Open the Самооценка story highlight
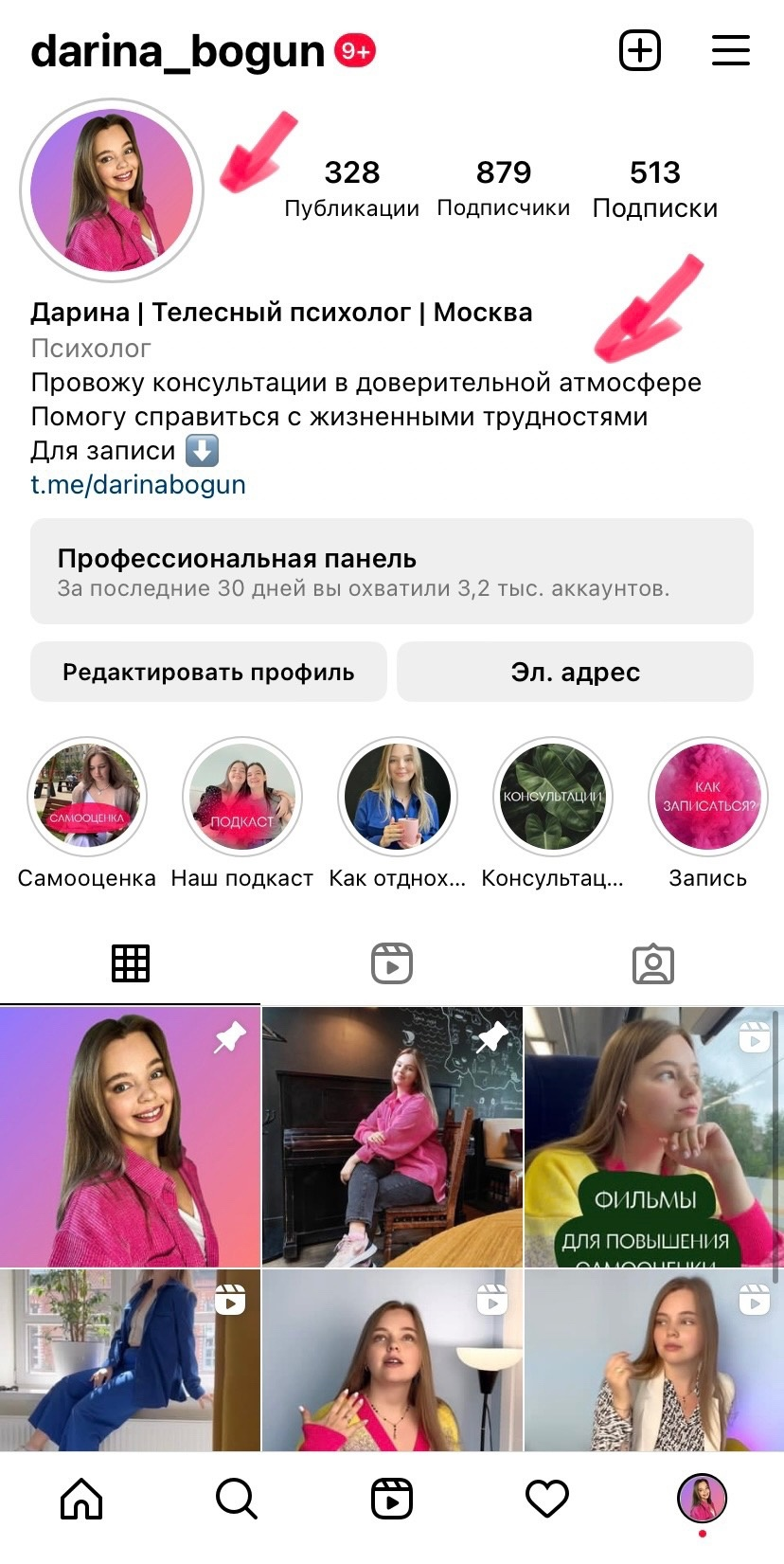This screenshot has height=1564, width=784. click(x=87, y=797)
